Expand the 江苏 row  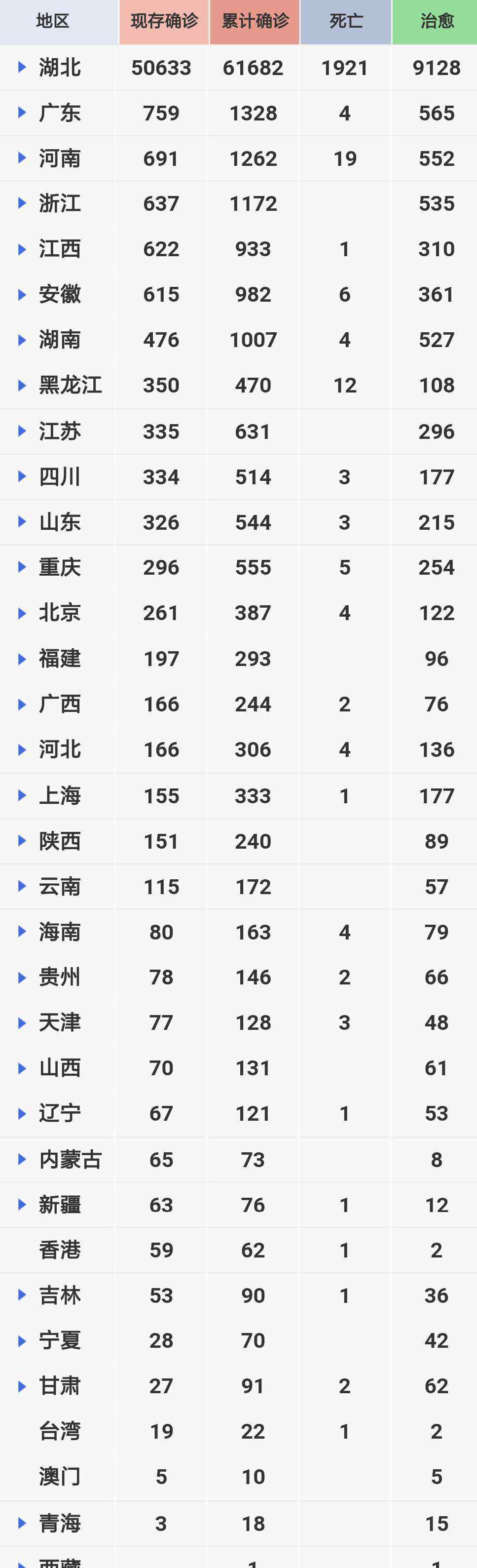[x=23, y=431]
